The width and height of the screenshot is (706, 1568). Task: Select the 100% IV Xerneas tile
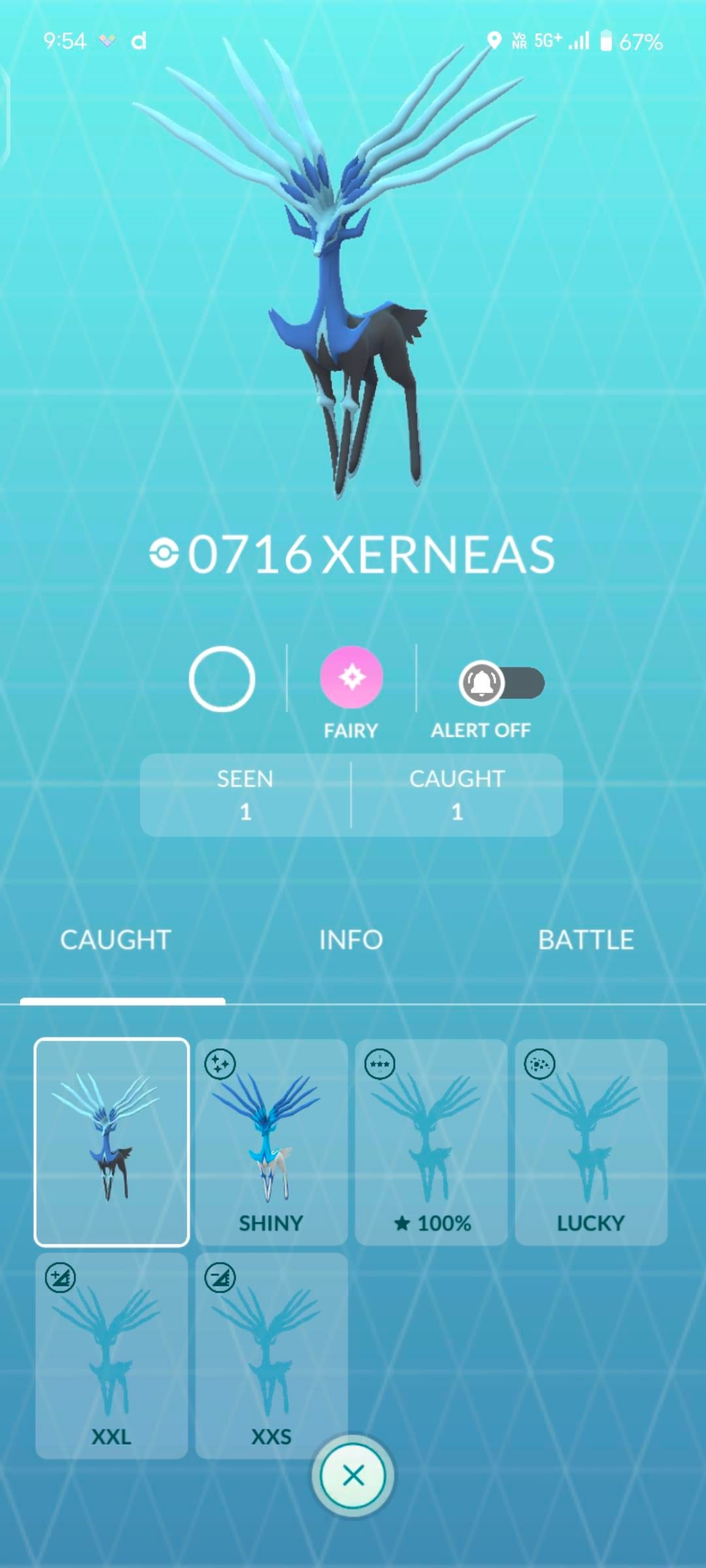tap(431, 1142)
